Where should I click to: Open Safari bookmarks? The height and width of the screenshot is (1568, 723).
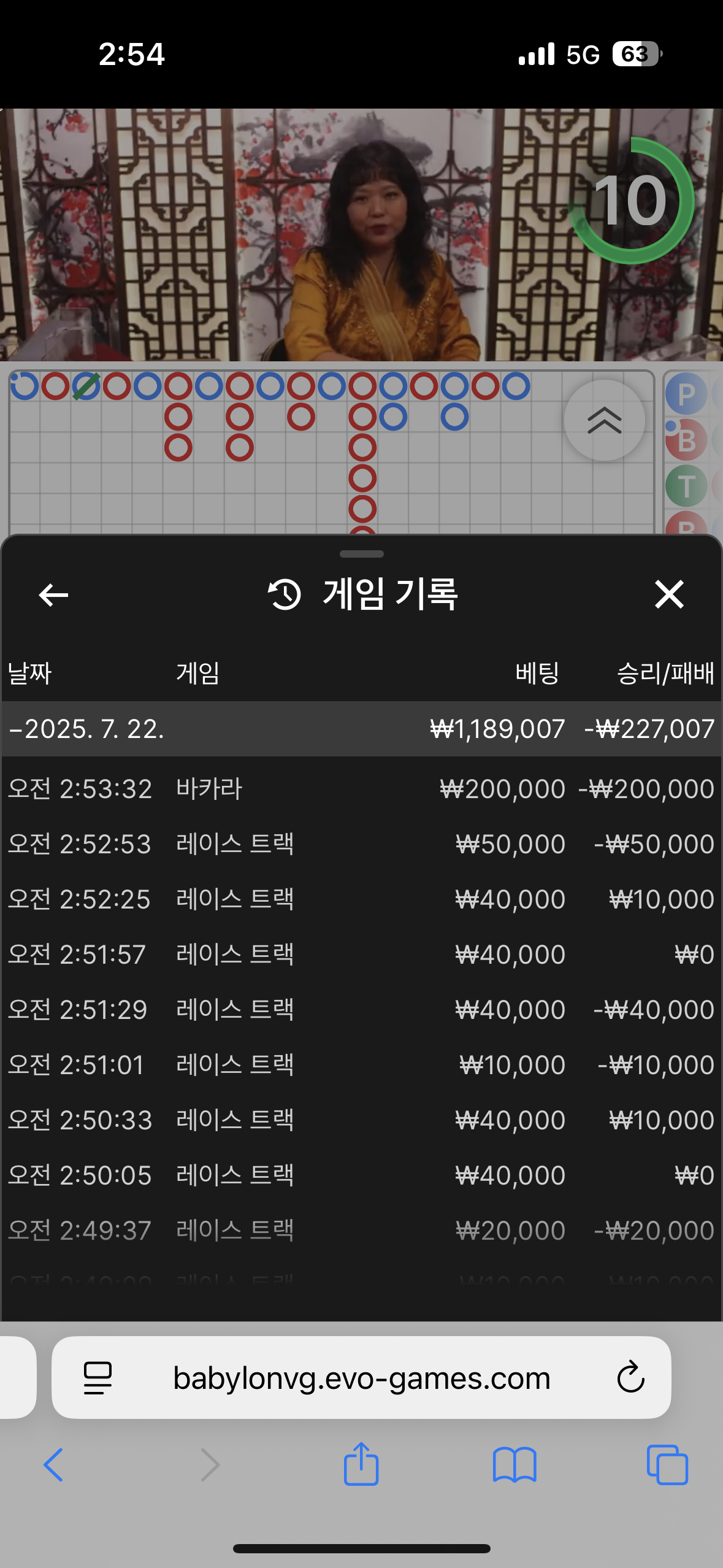(515, 1465)
